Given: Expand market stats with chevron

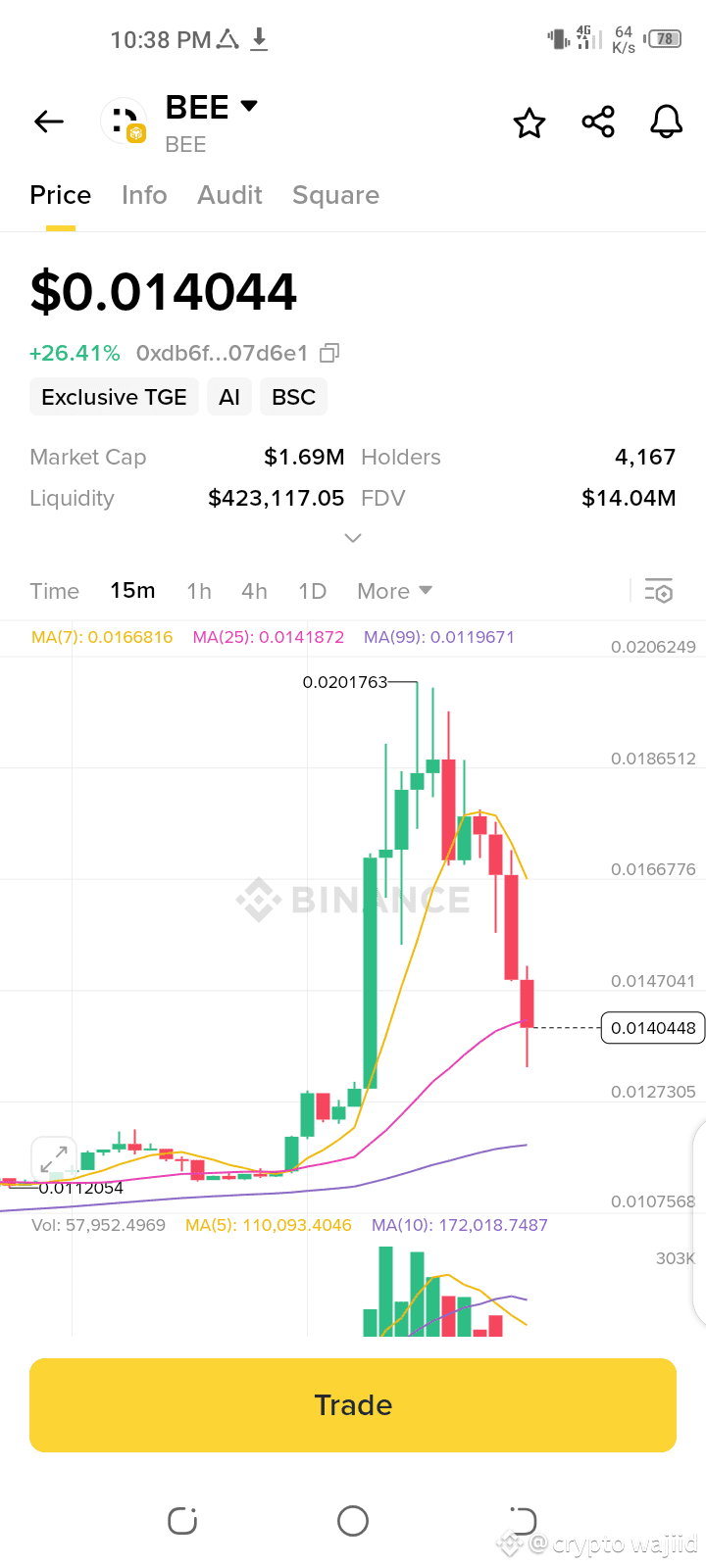Looking at the screenshot, I should click(x=353, y=538).
